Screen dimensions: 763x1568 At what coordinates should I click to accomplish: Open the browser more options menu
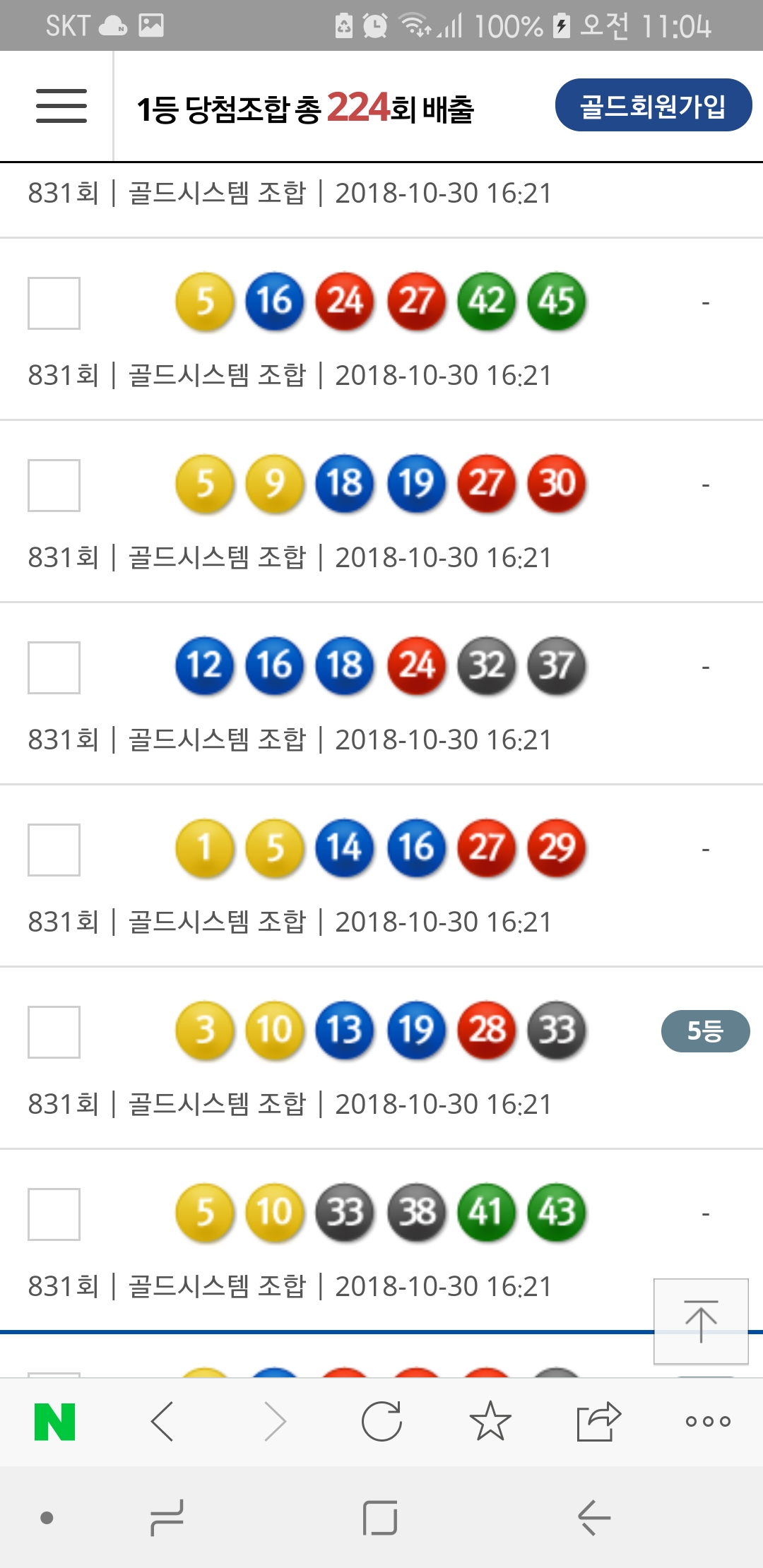(x=707, y=1421)
